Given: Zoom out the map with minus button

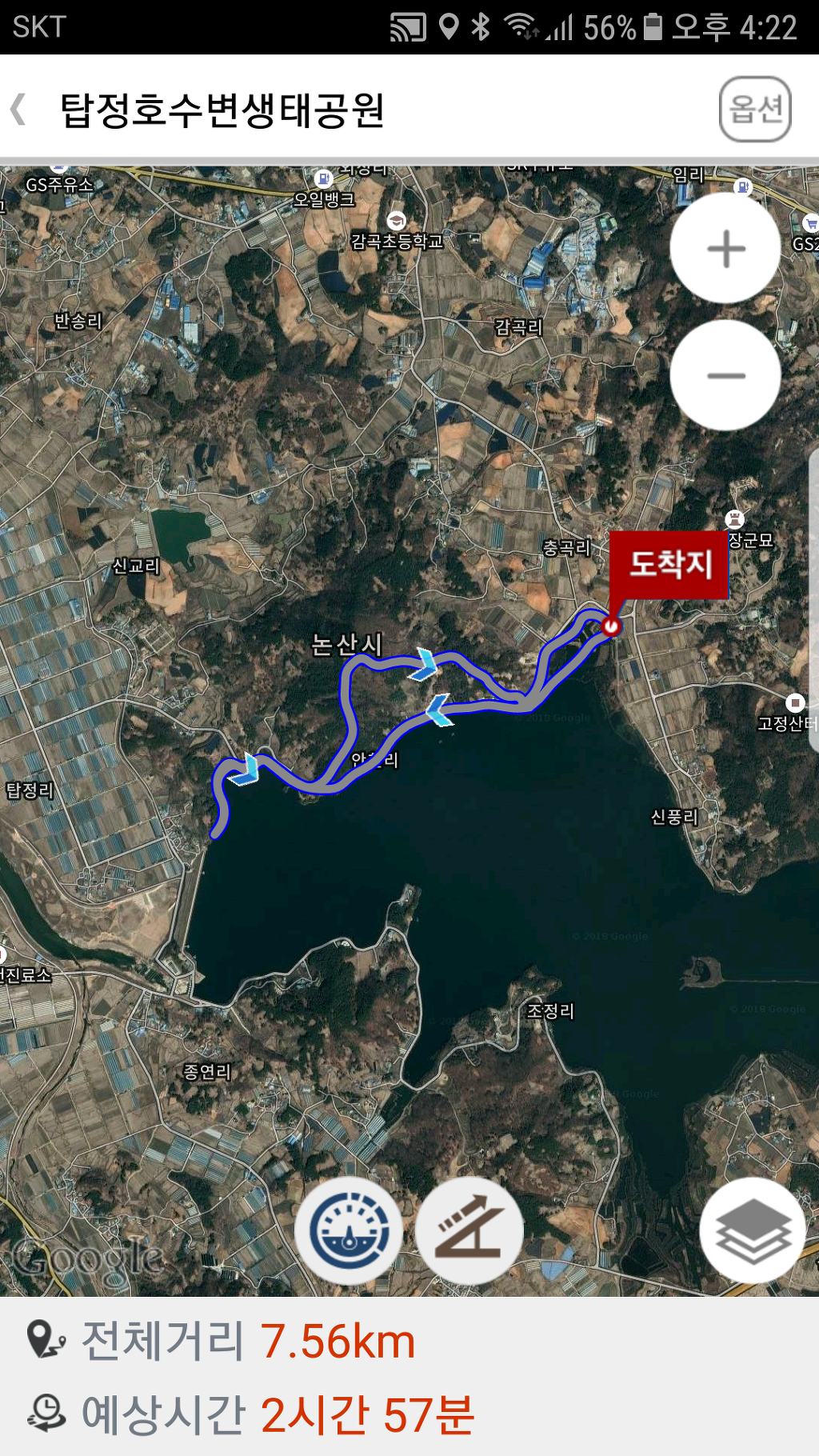Looking at the screenshot, I should tap(725, 375).
